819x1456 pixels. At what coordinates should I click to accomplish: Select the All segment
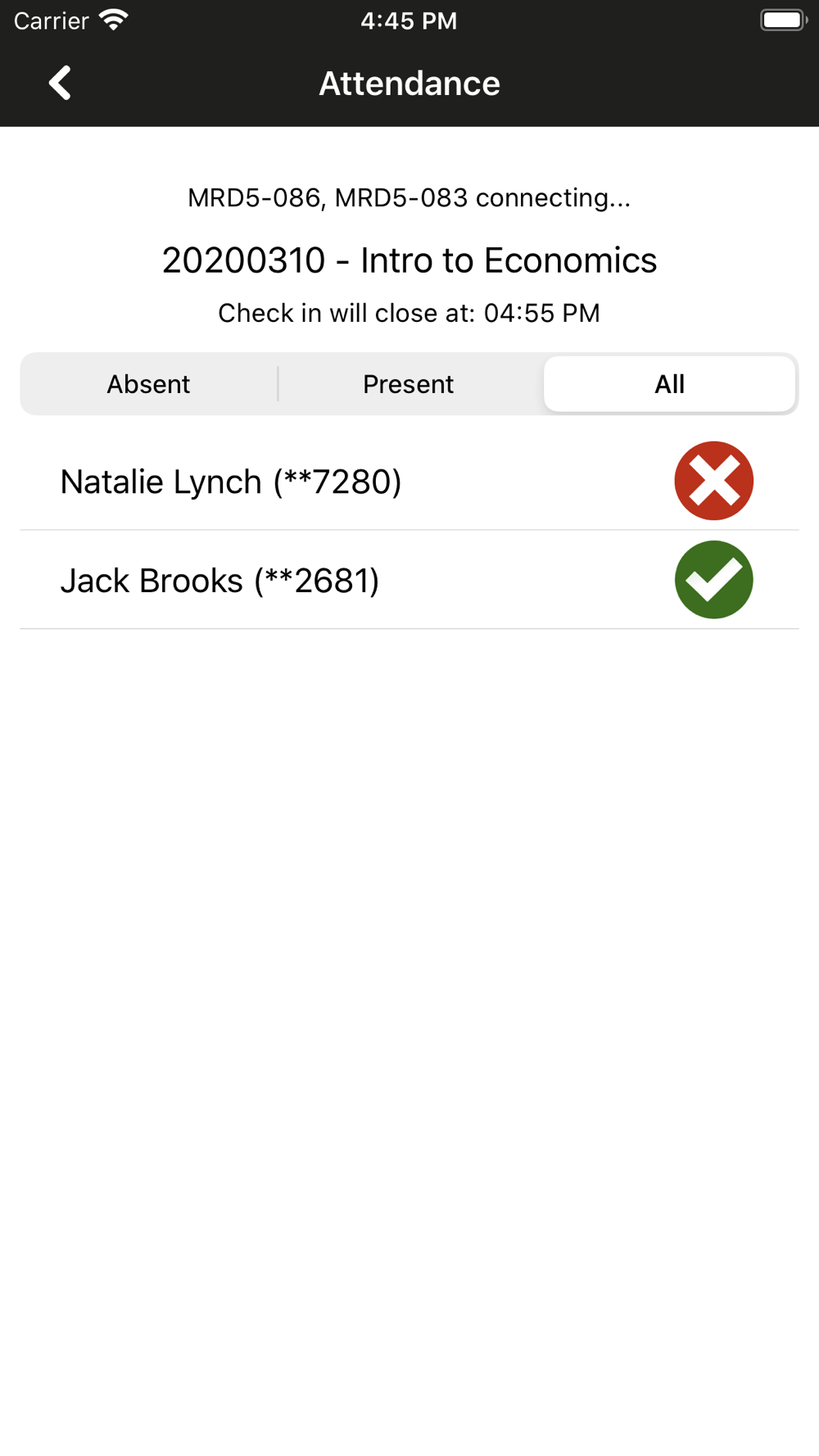click(669, 384)
